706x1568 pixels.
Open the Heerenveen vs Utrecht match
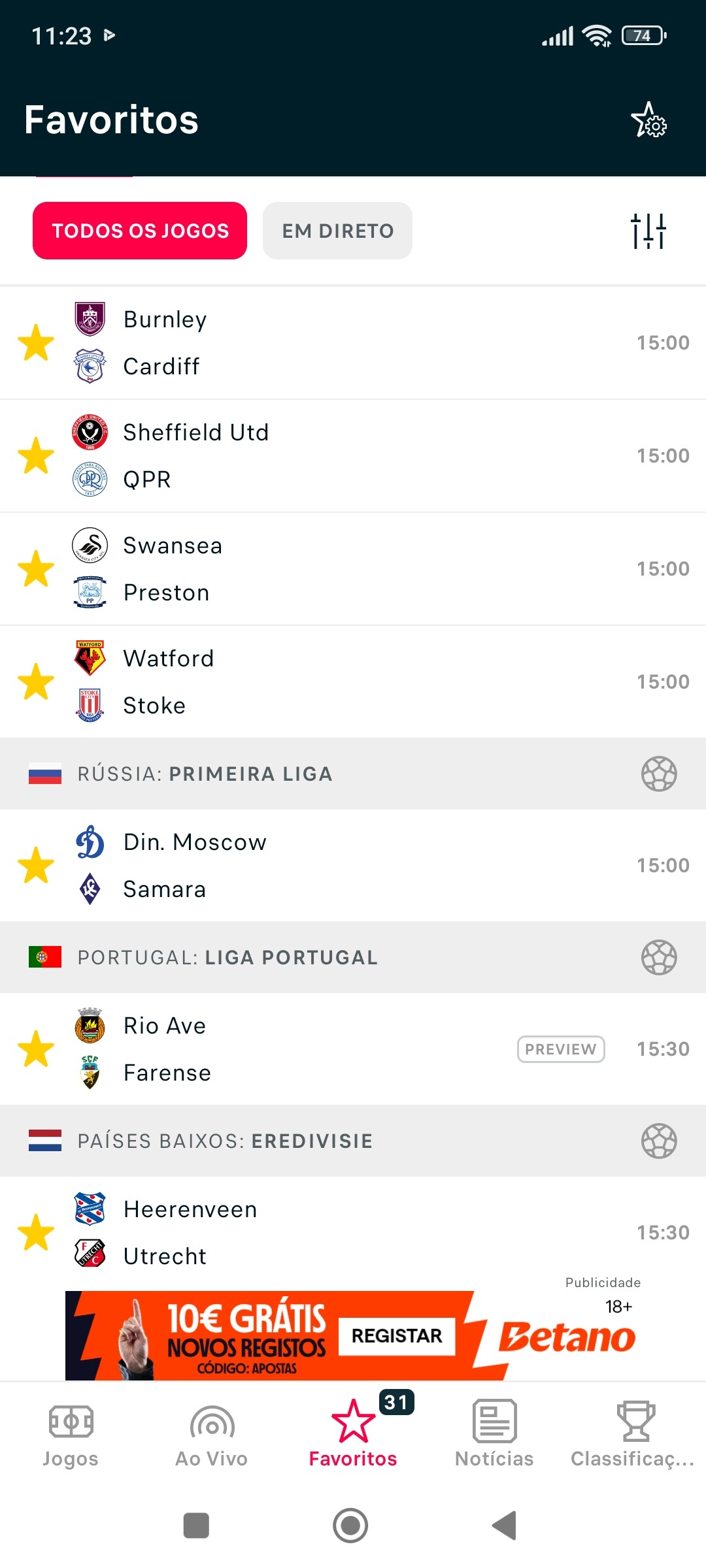pyautogui.click(x=353, y=1233)
